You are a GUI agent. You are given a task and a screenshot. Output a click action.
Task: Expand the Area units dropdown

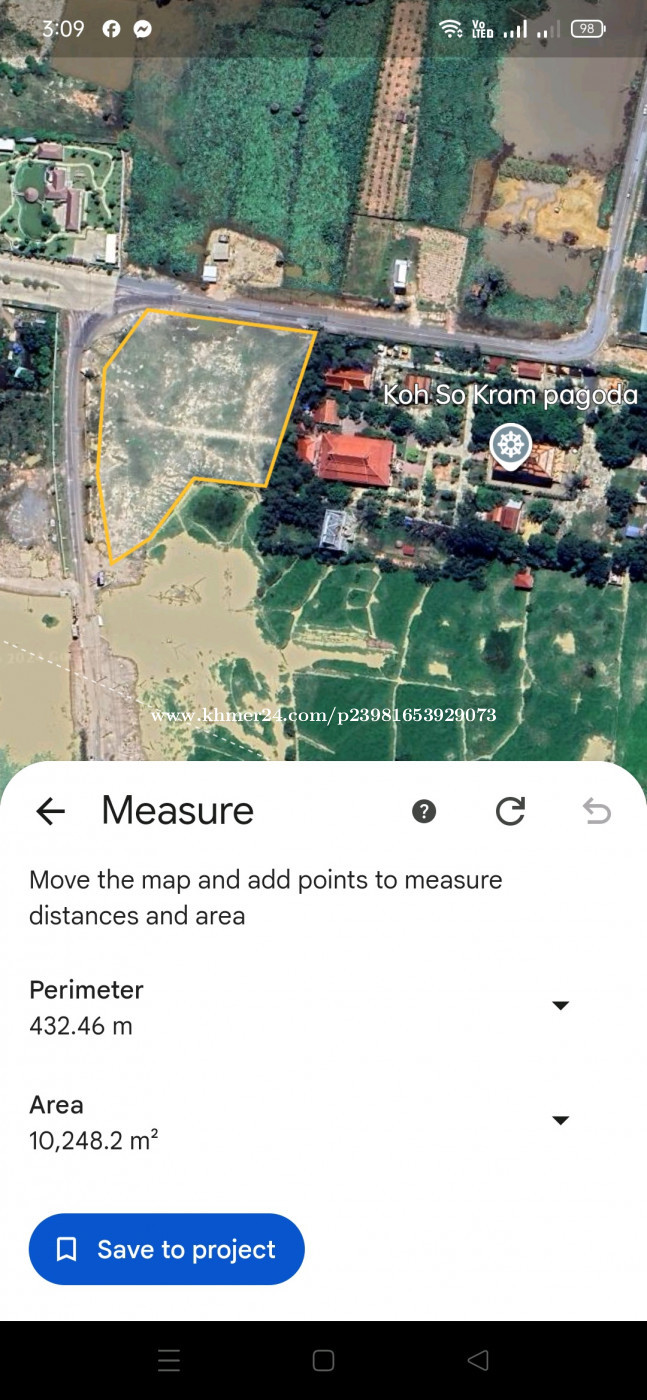tap(561, 1120)
